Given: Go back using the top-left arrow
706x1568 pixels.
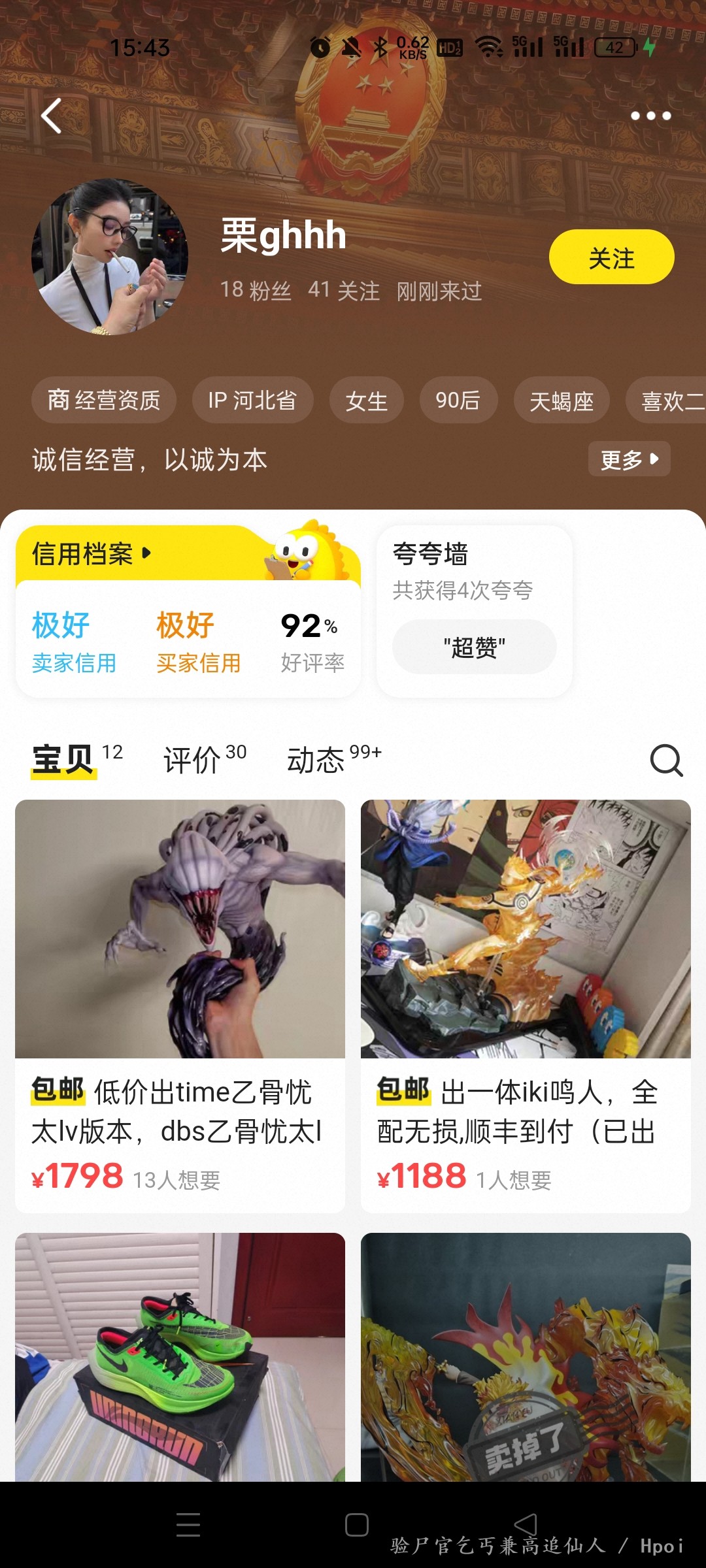Looking at the screenshot, I should coord(52,116).
